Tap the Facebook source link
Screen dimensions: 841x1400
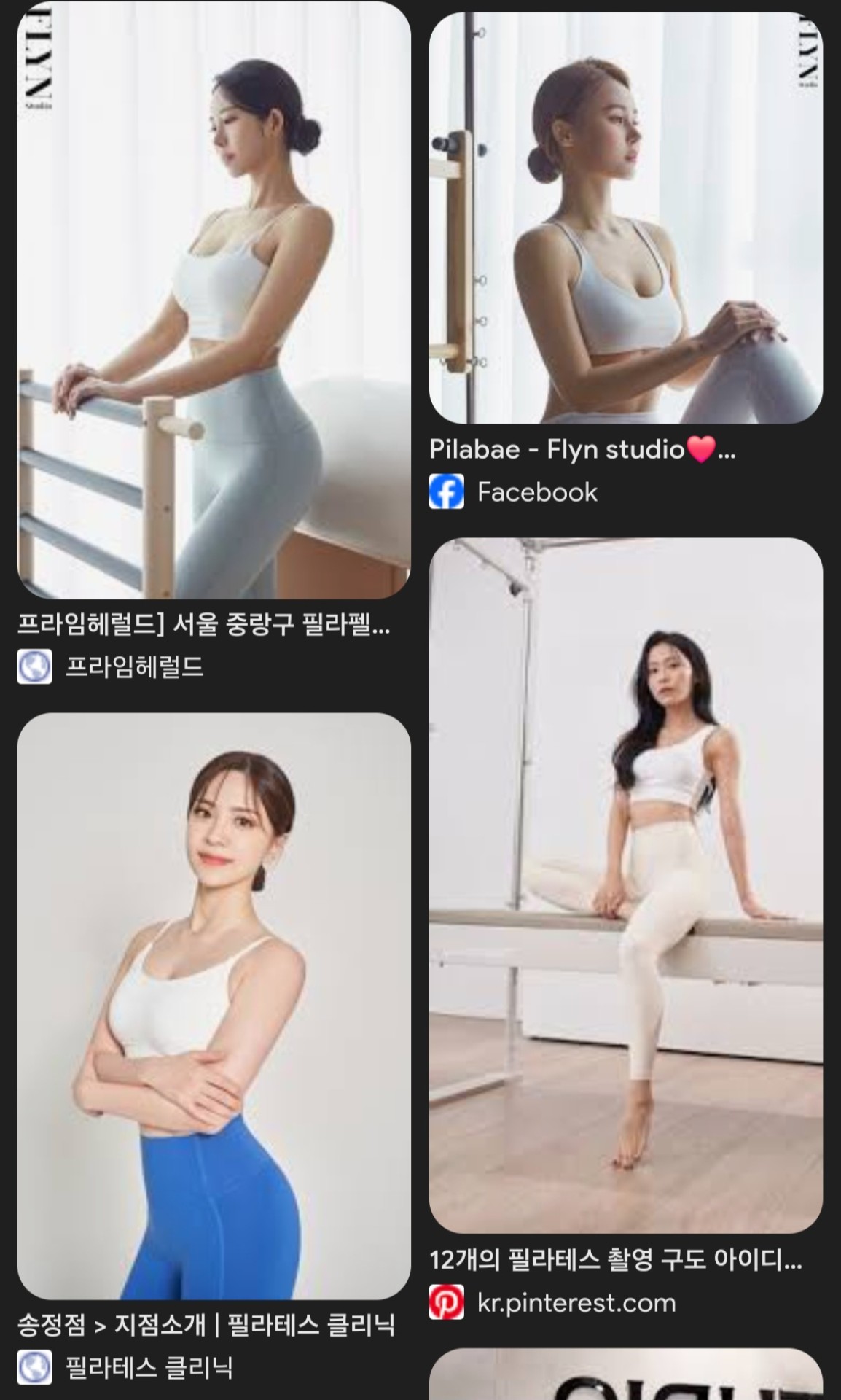point(536,492)
